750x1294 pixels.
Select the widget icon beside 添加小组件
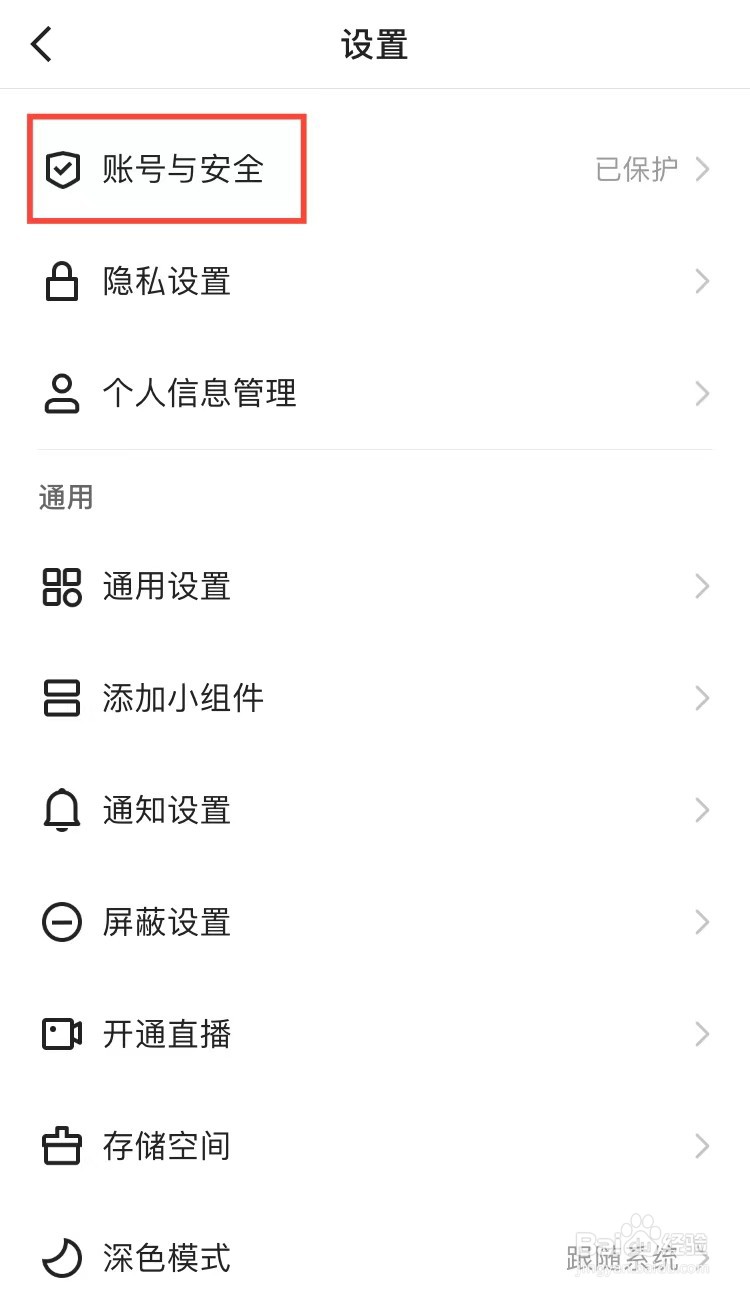pos(63,698)
